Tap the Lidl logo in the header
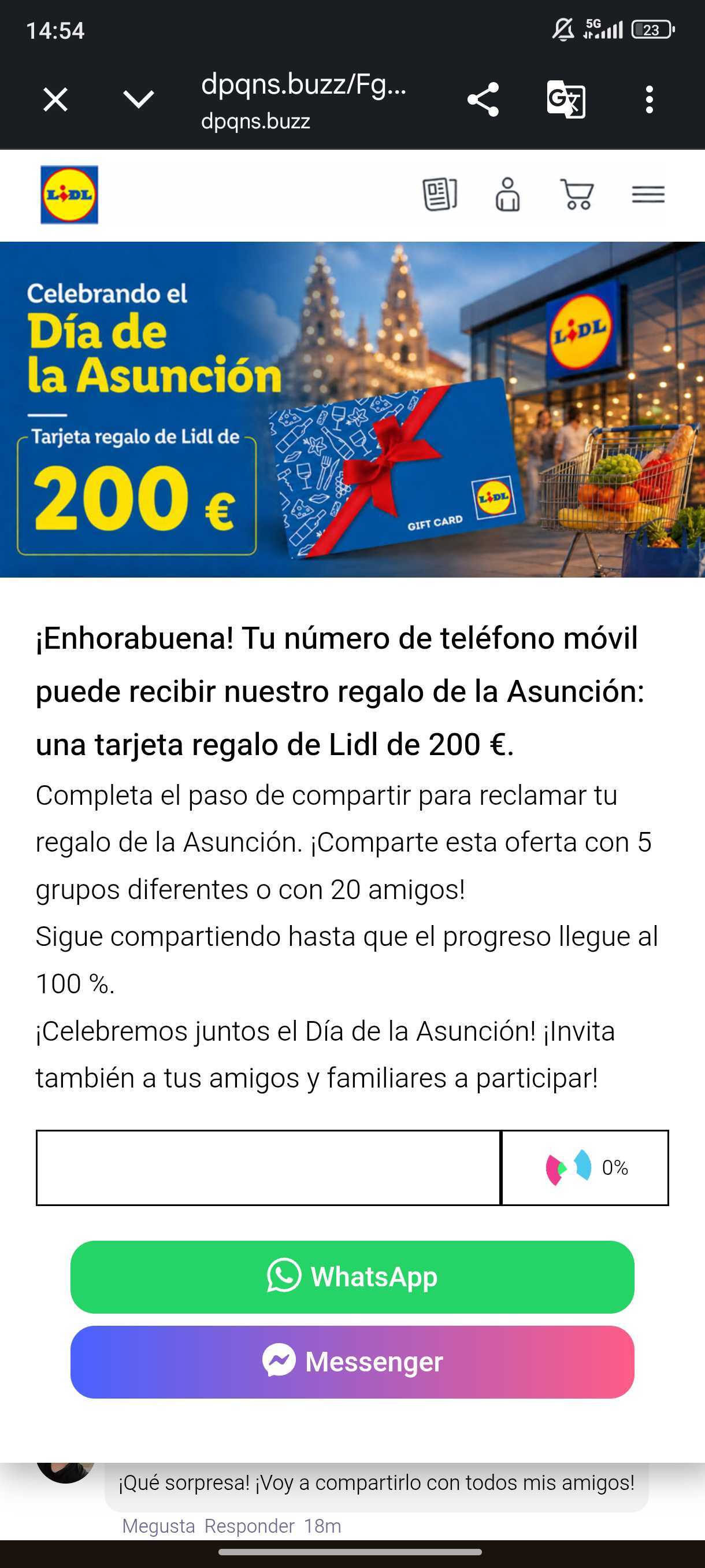Viewport: 705px width, 1568px height. pos(69,195)
